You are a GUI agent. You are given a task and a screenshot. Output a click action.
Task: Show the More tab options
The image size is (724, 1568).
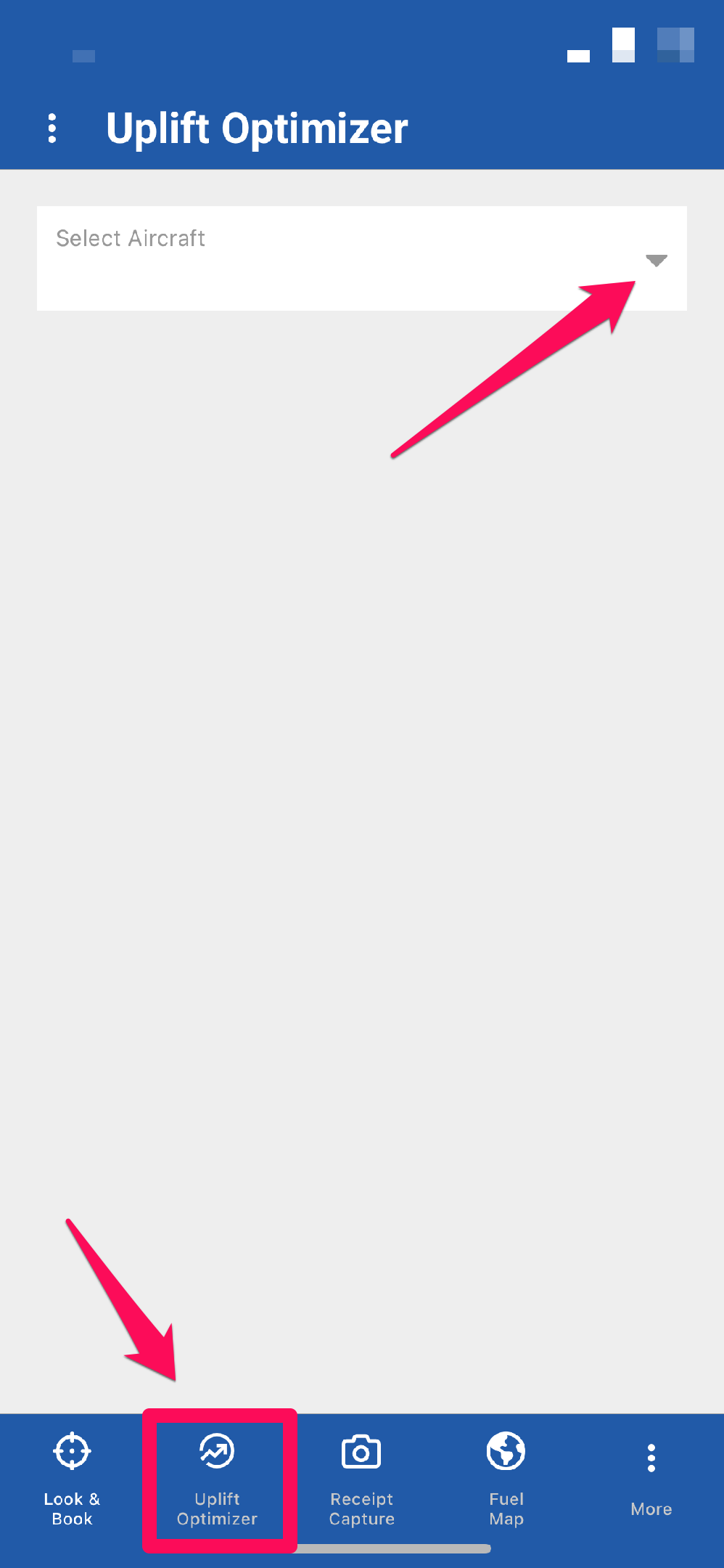coord(651,1479)
